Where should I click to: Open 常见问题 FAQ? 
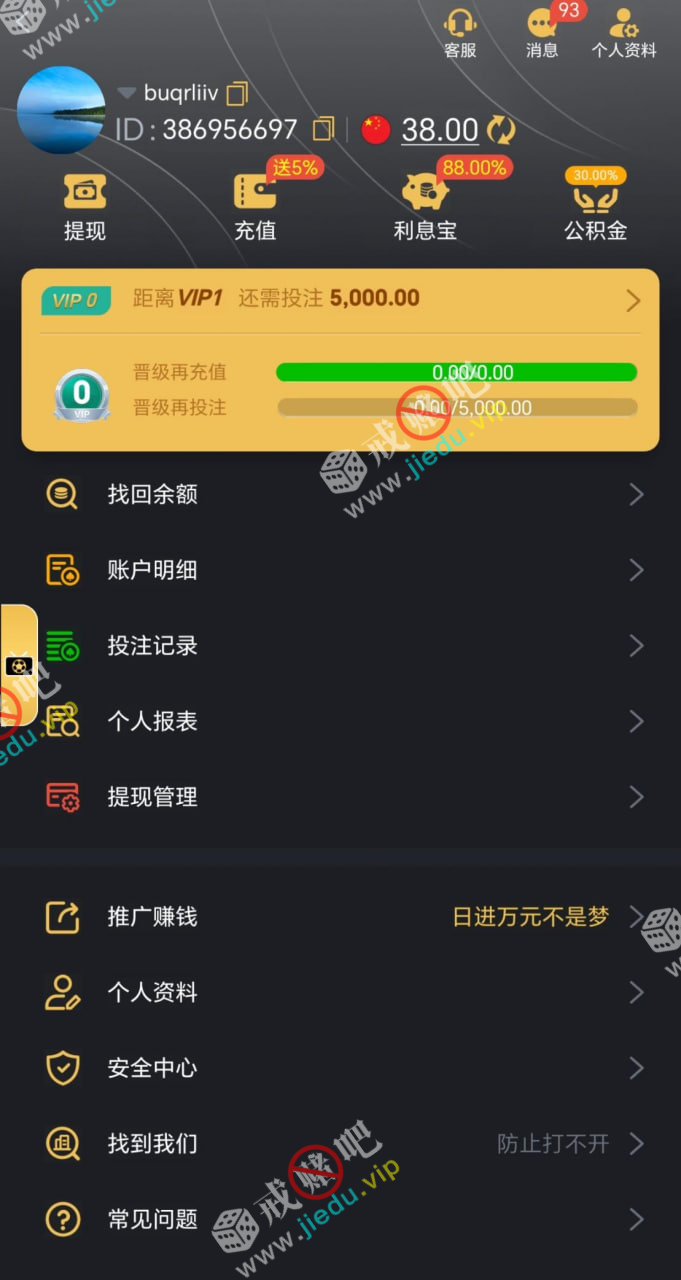pyautogui.click(x=340, y=1220)
